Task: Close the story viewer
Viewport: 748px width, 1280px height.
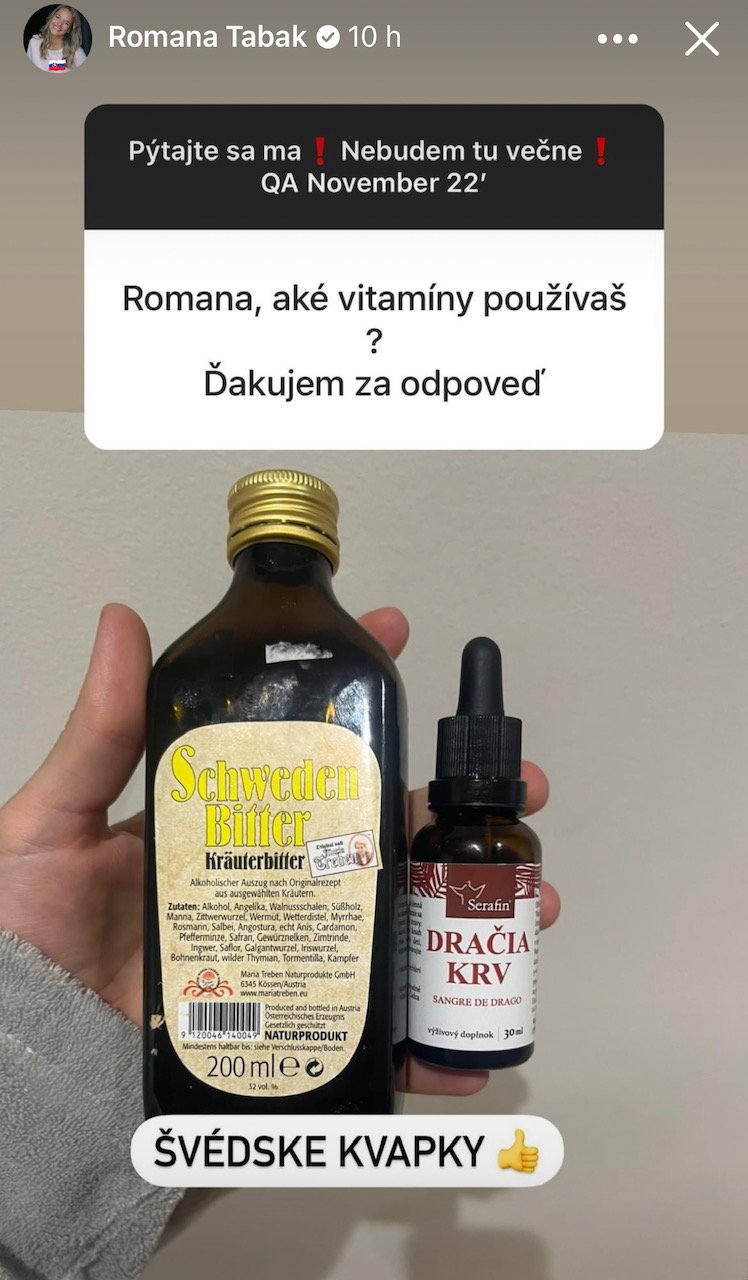Action: (701, 39)
